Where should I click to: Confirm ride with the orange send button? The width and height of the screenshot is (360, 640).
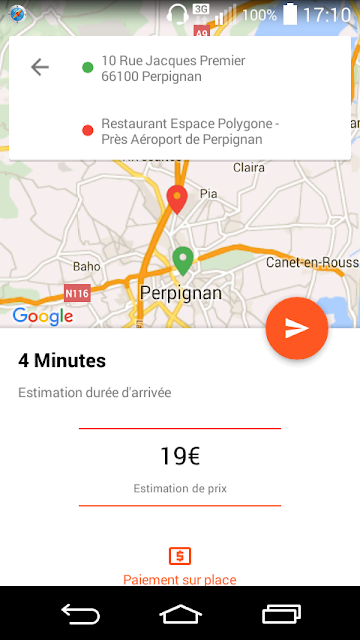pyautogui.click(x=297, y=329)
